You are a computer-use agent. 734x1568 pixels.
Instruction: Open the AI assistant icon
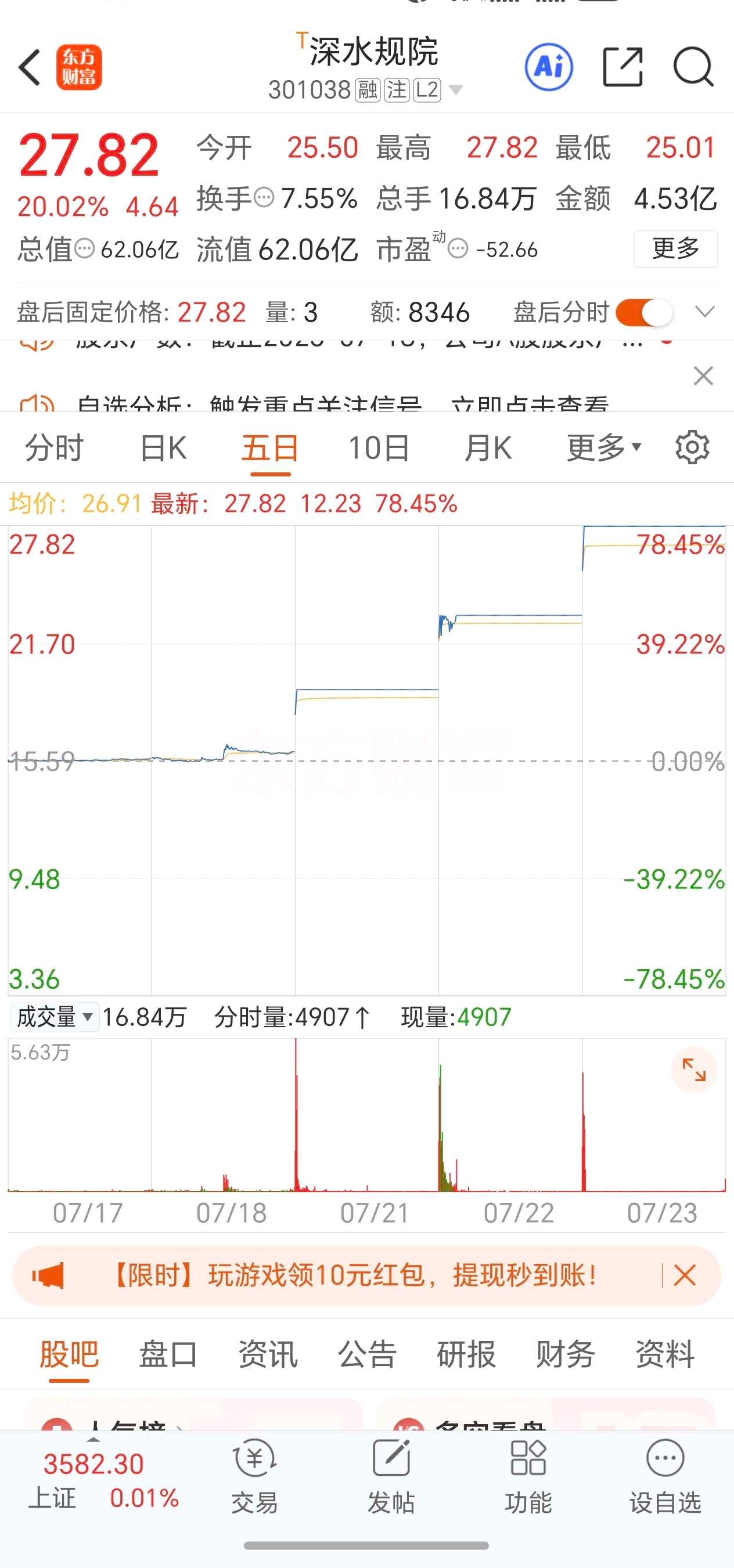point(548,67)
